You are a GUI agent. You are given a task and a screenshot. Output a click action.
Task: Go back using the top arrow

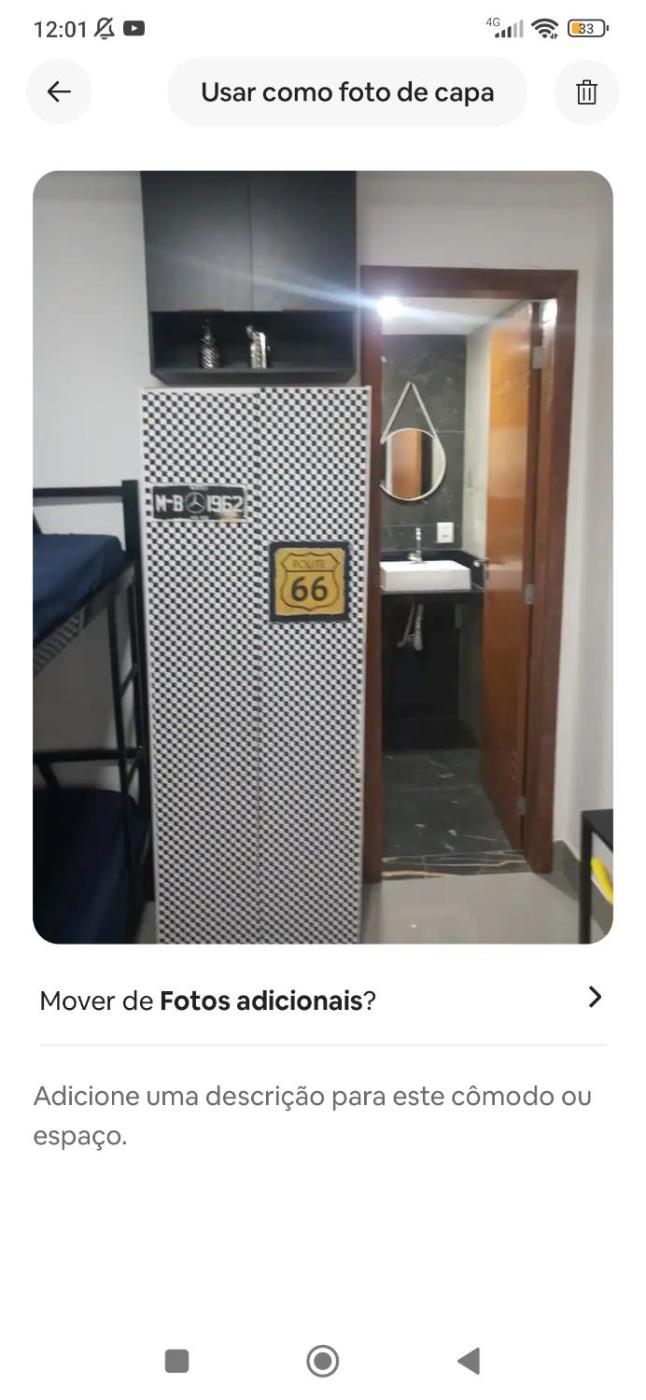pos(59,92)
